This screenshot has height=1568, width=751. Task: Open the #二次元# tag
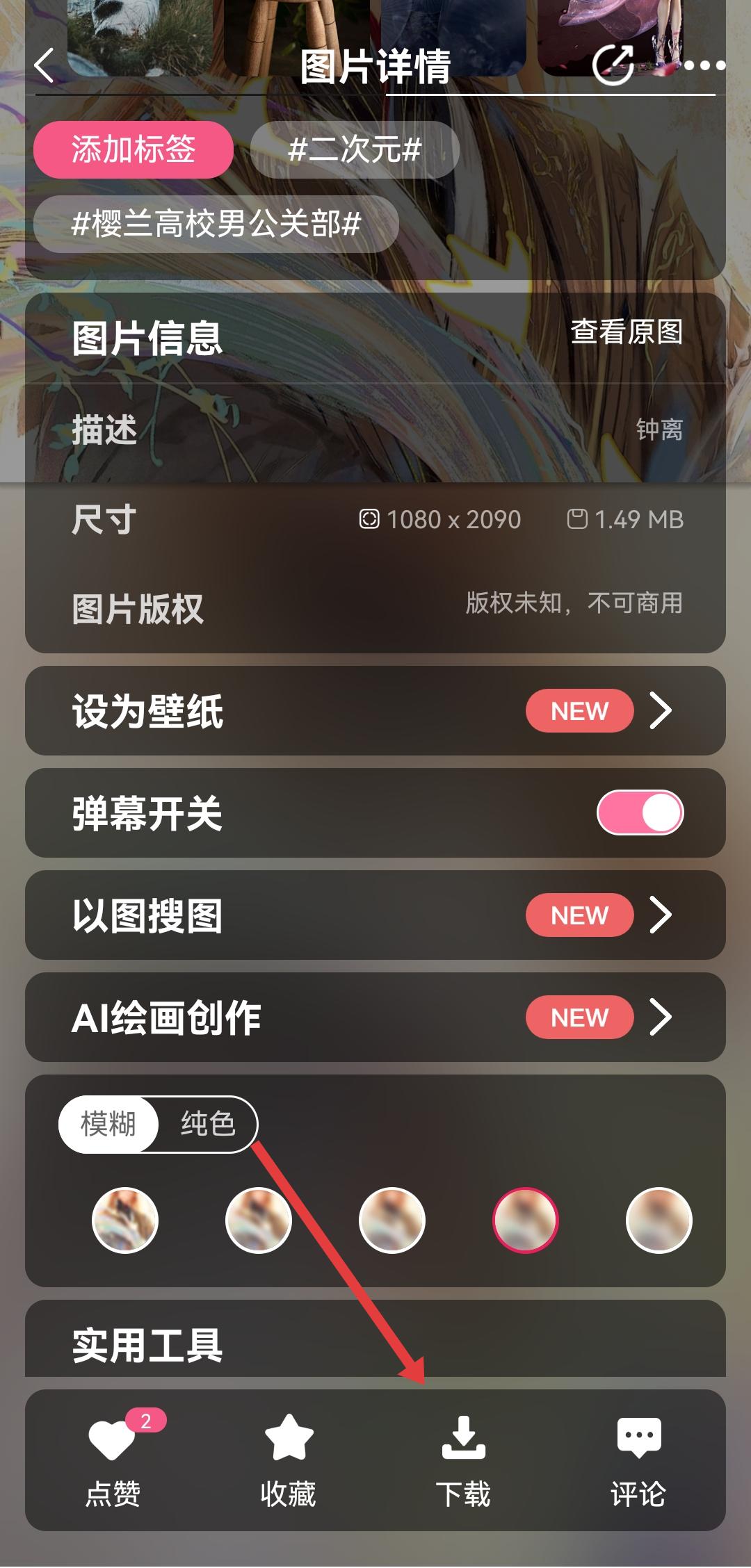tap(355, 149)
